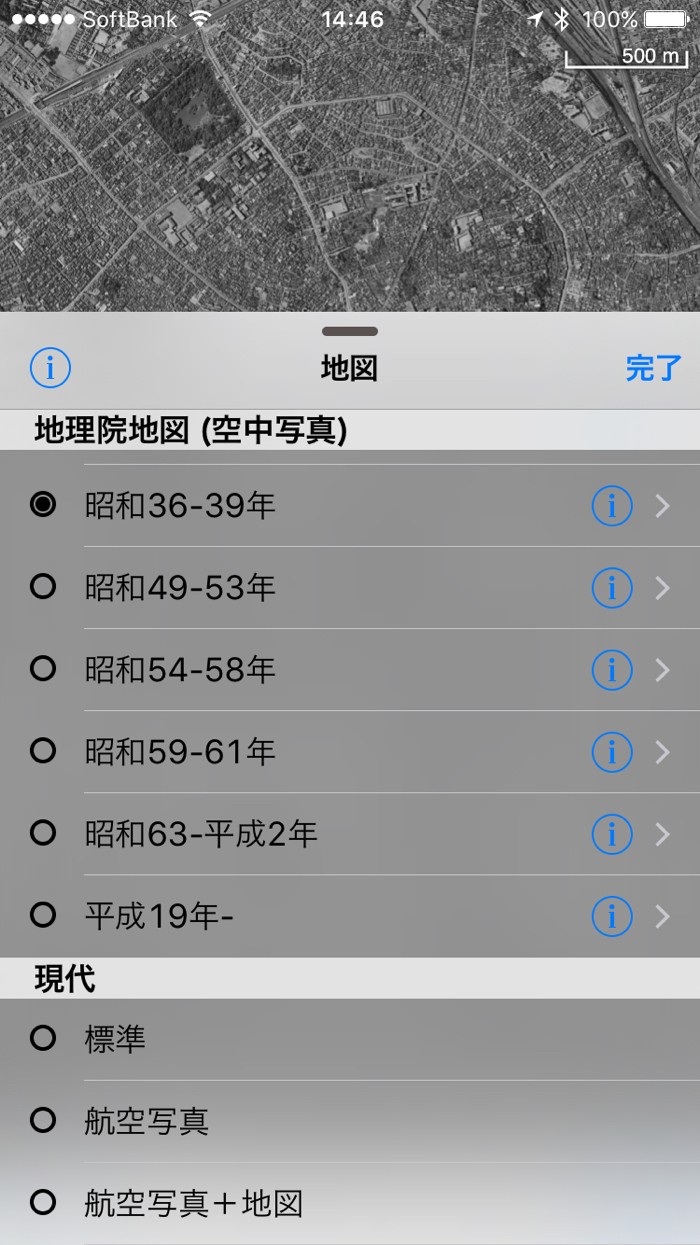Open the info icon beside the 地図 title
The image size is (700, 1245).
50,368
